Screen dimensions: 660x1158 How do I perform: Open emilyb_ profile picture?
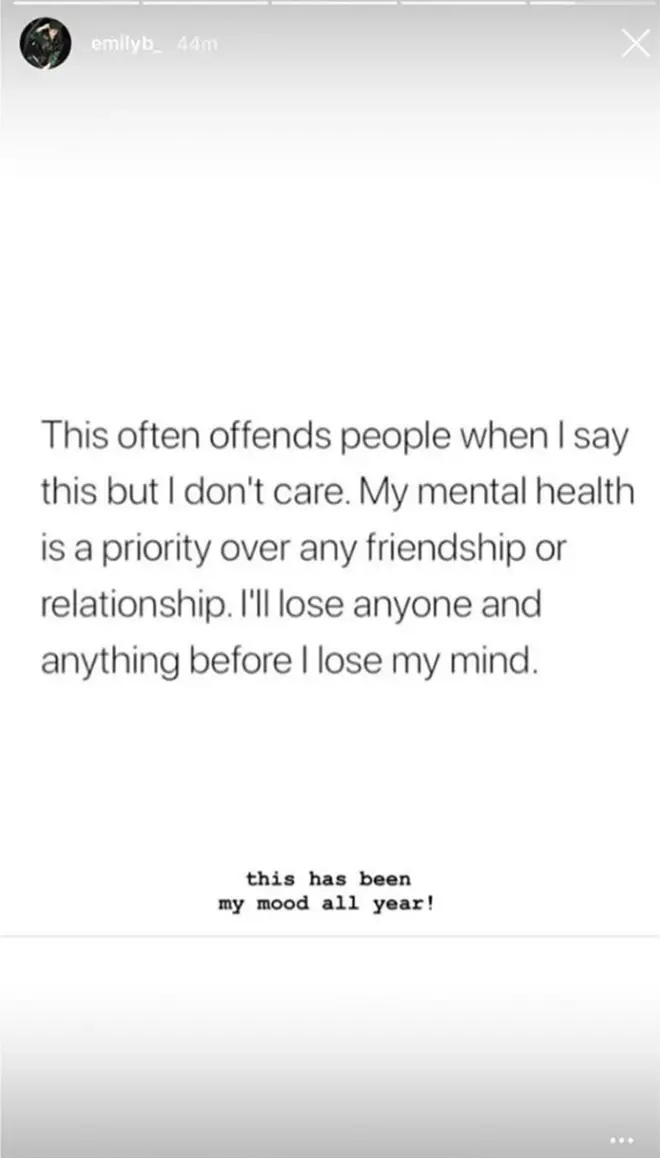click(x=45, y=44)
